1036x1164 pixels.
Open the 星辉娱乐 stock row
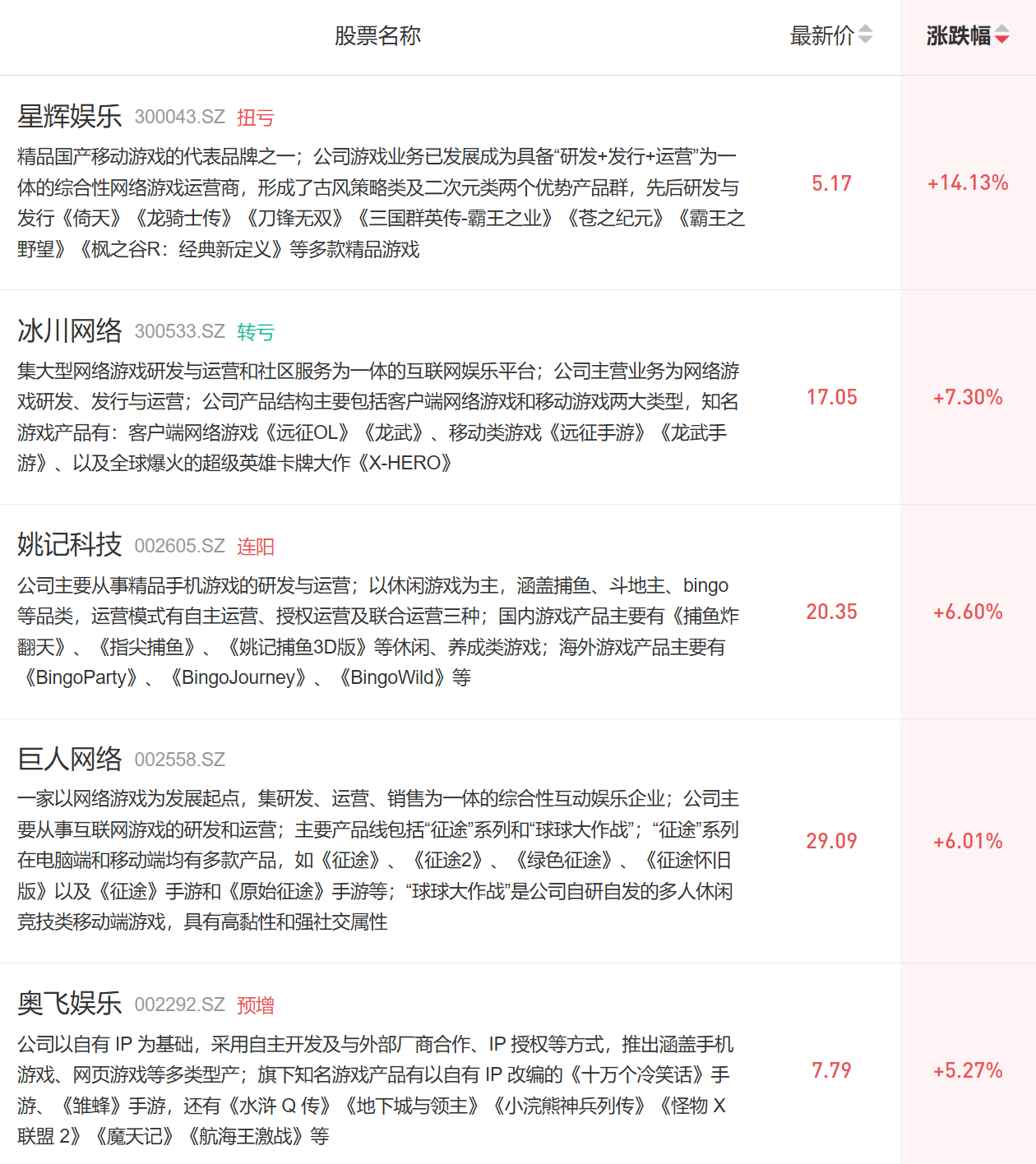coord(518,182)
